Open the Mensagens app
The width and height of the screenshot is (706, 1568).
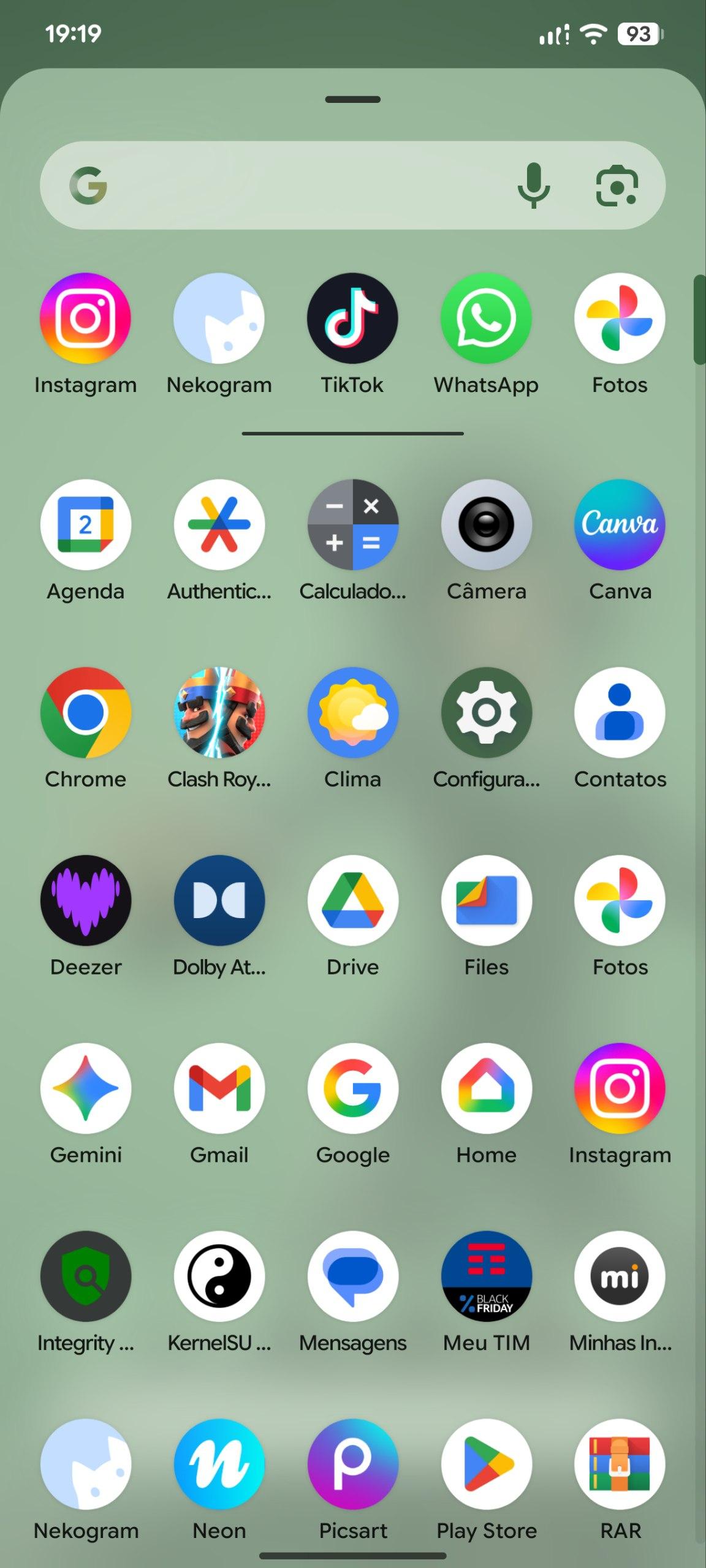352,1276
